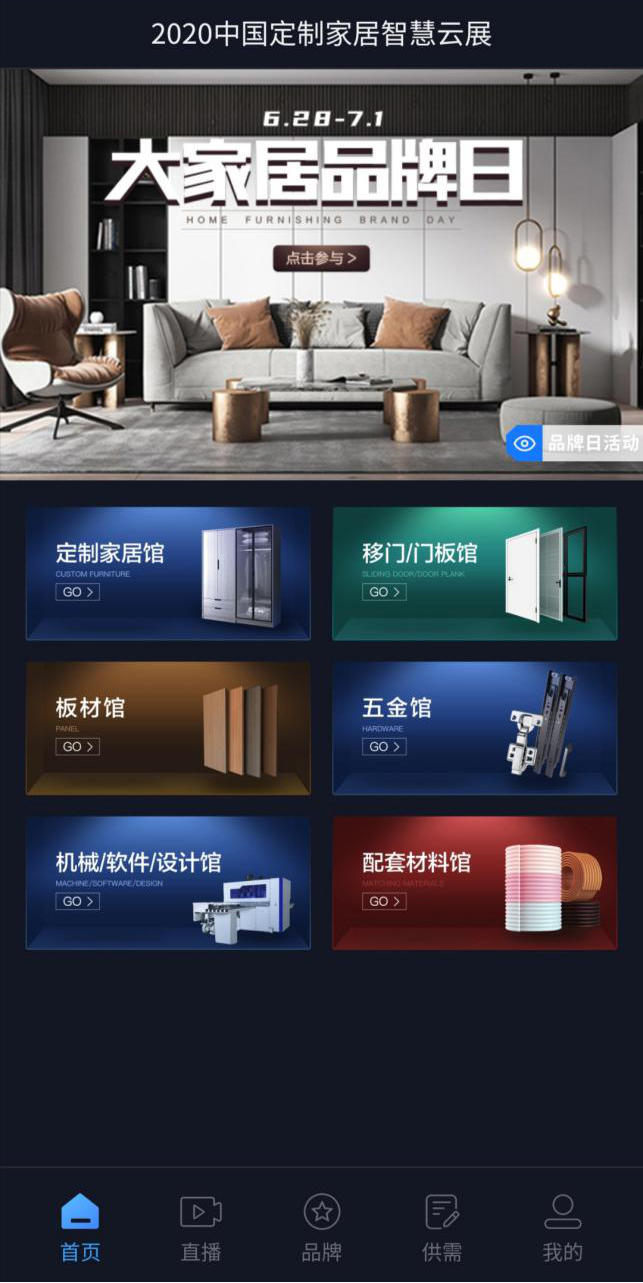
Task: Visit the 五金馆 hardware hall
Action: [475, 728]
